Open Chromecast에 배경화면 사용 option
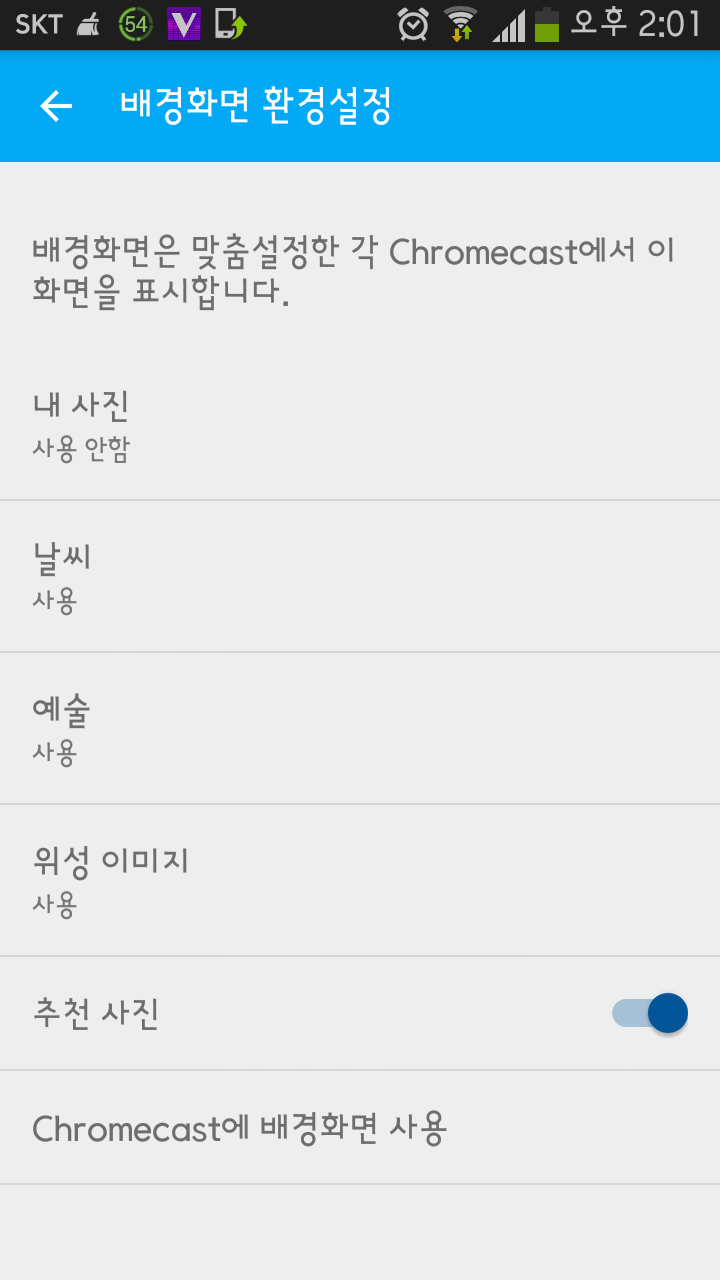The width and height of the screenshot is (720, 1280). 360,1129
